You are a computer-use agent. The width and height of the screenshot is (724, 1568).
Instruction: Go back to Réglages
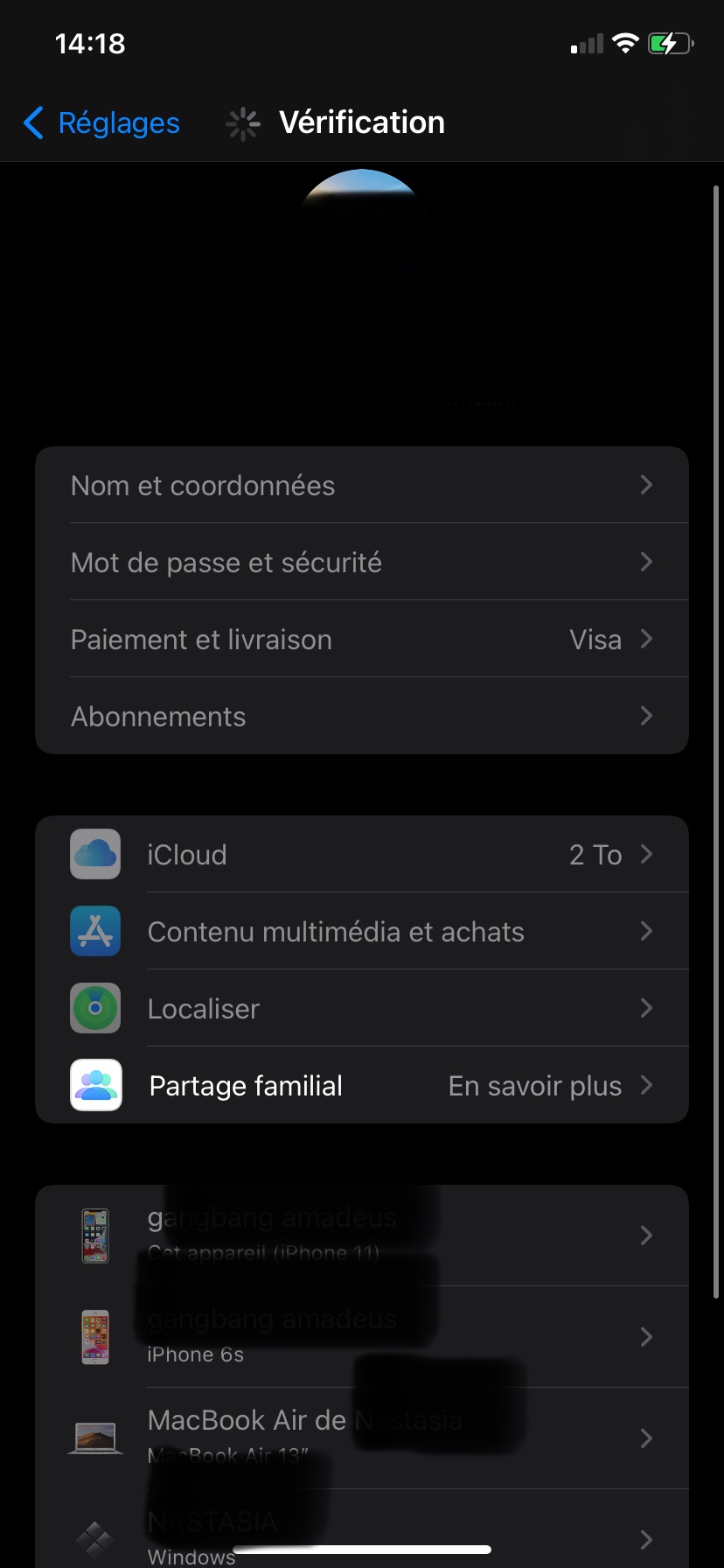point(101,123)
